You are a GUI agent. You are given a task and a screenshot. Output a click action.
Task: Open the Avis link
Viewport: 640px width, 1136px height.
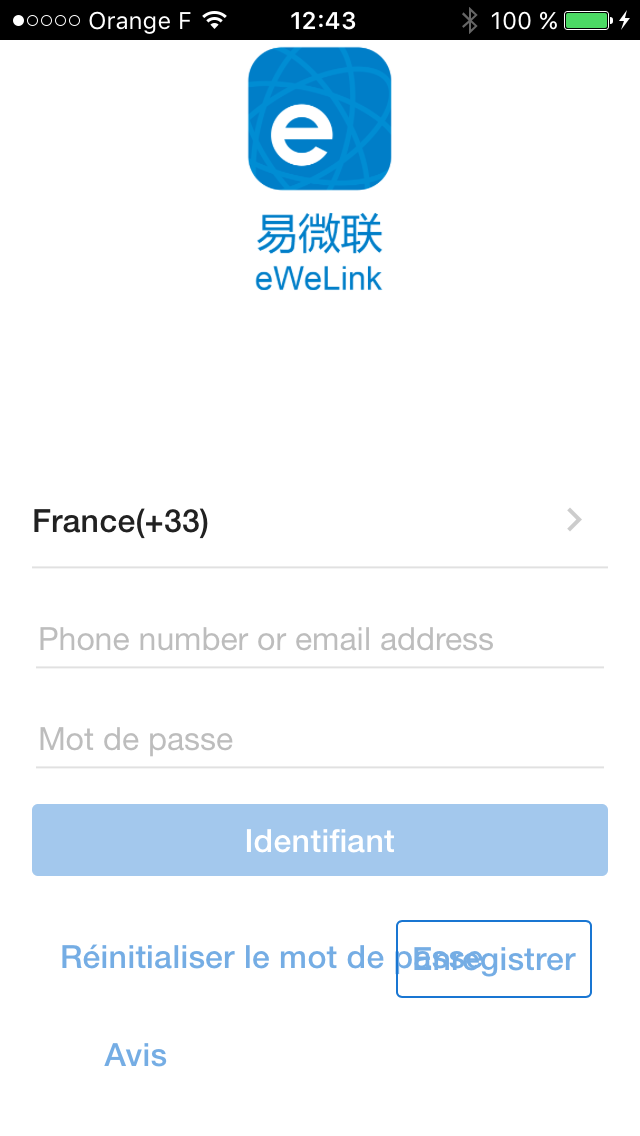tap(136, 1055)
